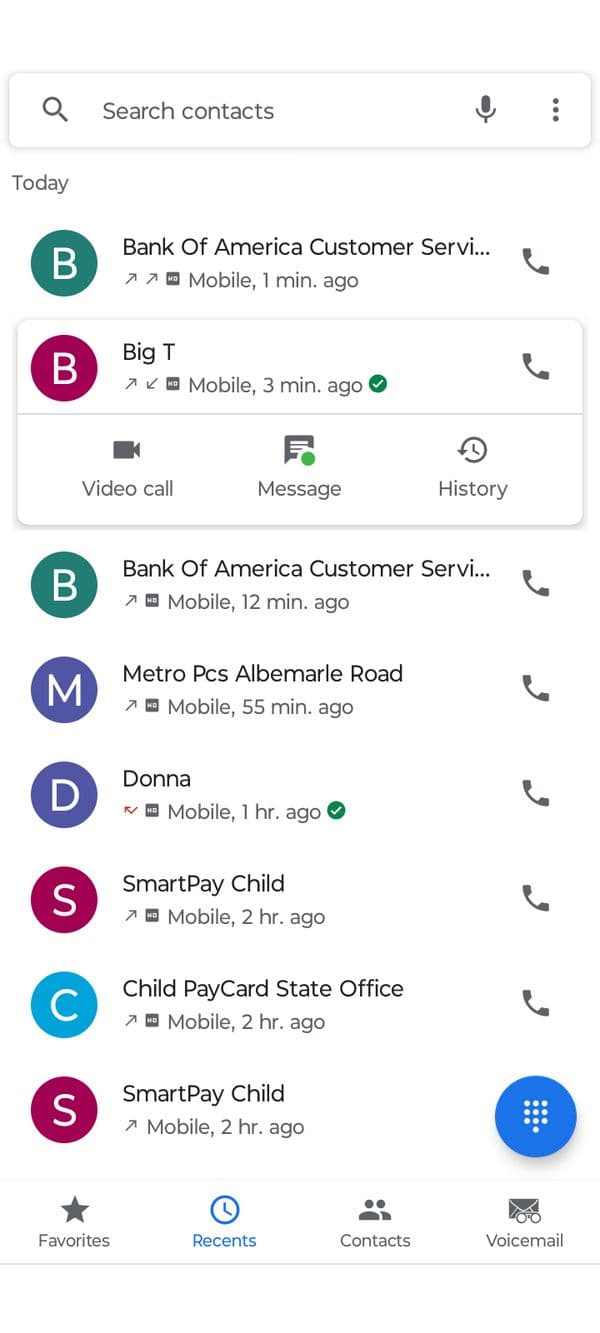600x1333 pixels.
Task: Call Big T with the phone icon
Action: 536,366
